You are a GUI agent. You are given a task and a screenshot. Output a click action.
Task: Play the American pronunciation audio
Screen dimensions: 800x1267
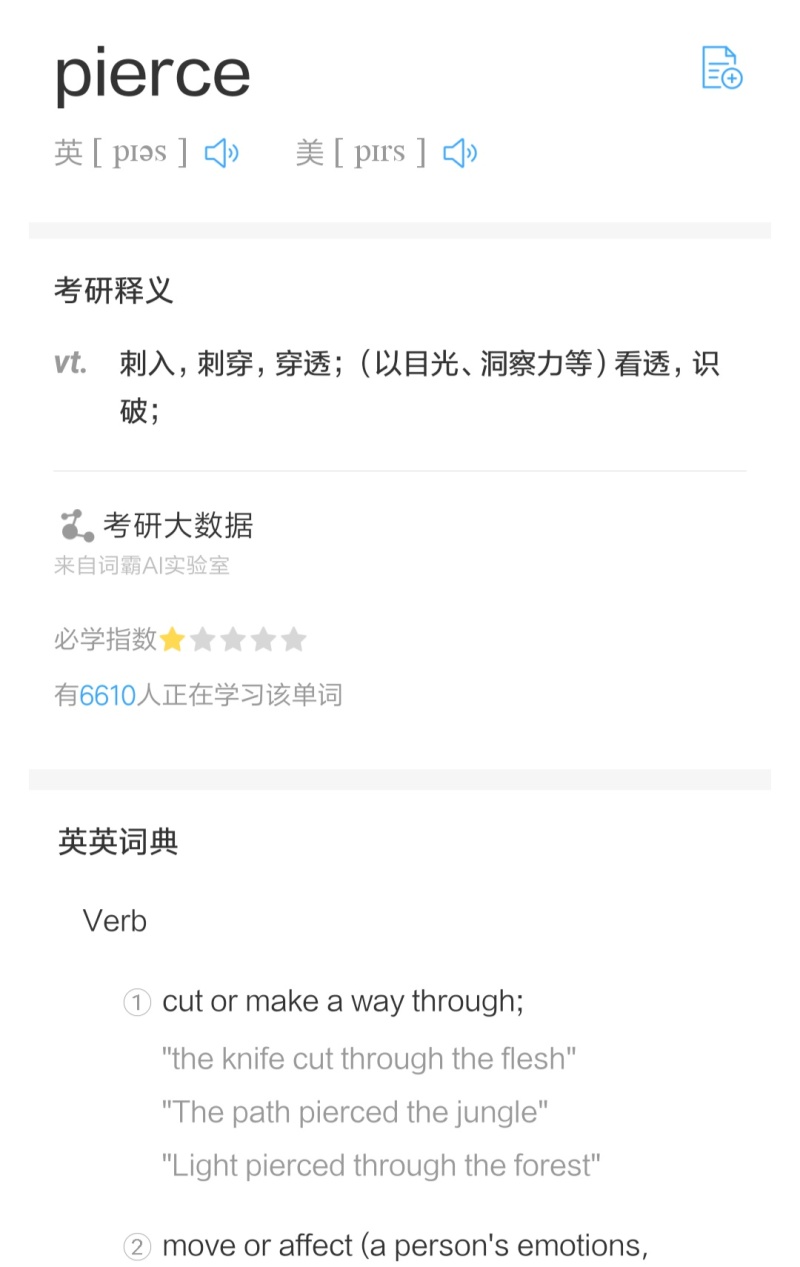click(459, 152)
